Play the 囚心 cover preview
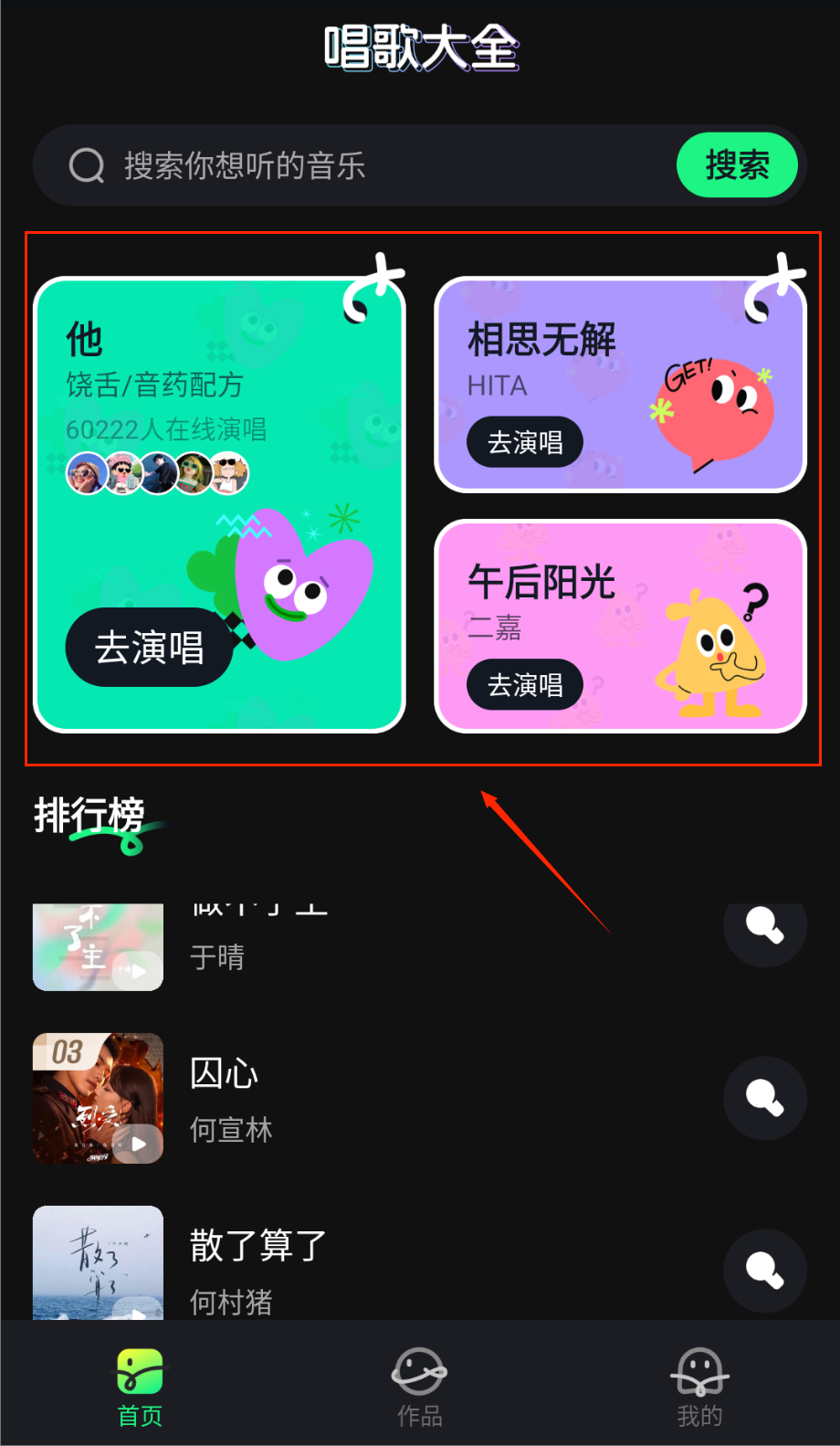Viewport: 840px width, 1446px height. 139,1143
